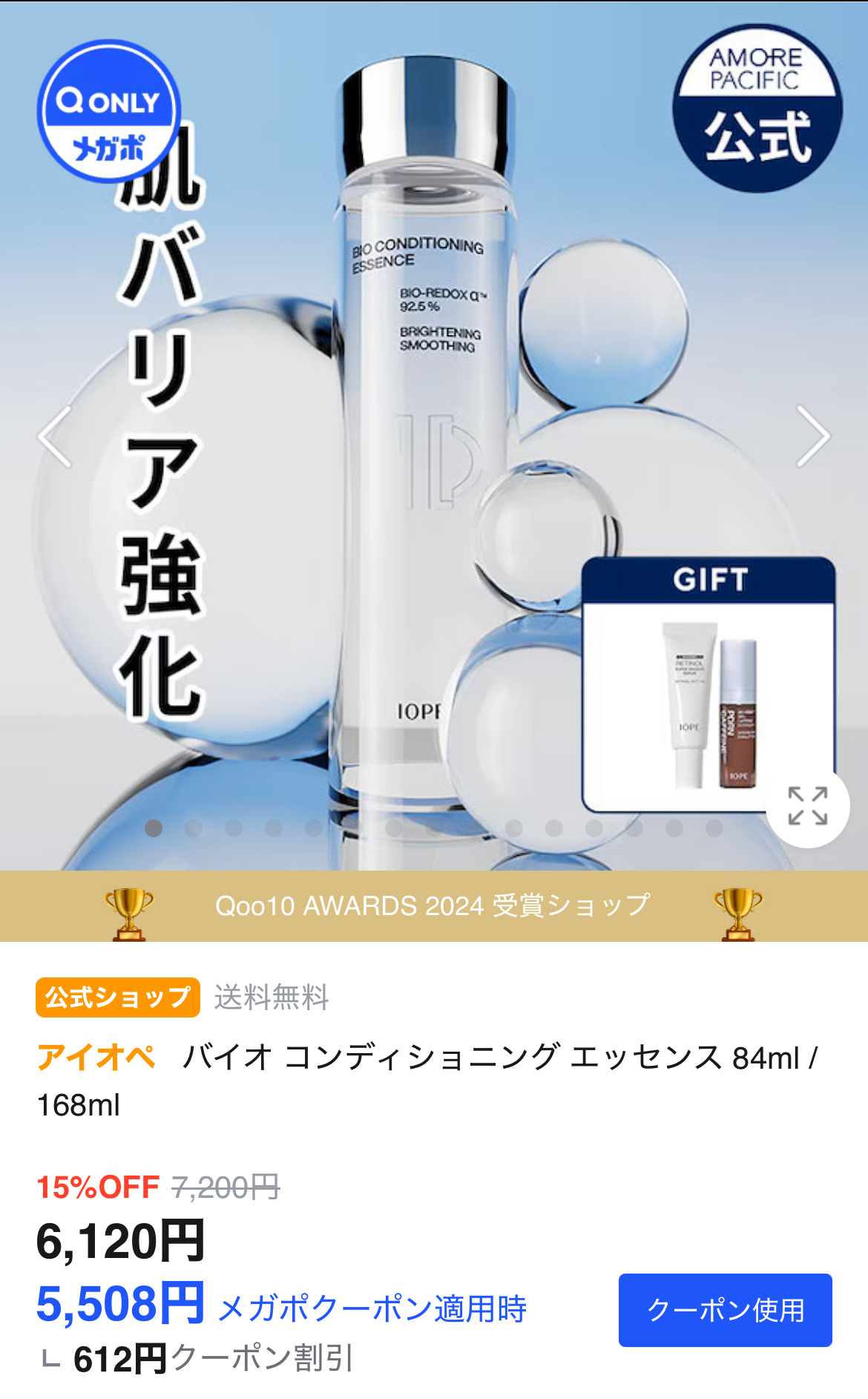This screenshot has height=1399, width=868.
Task: Open the アイオペ brand link
Action: [x=96, y=1057]
